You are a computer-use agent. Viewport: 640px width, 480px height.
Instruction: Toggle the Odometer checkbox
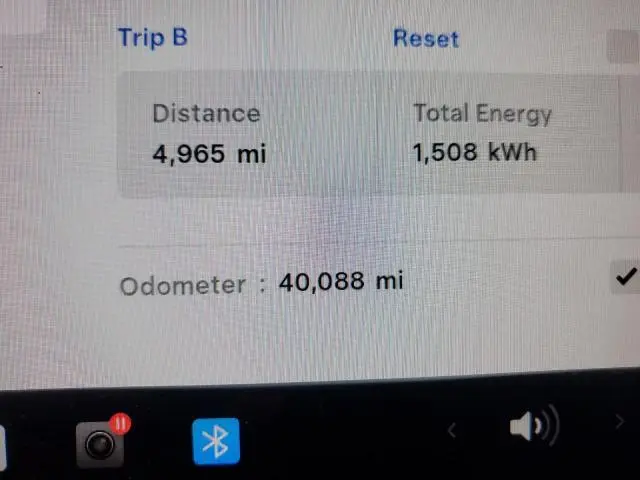(626, 276)
